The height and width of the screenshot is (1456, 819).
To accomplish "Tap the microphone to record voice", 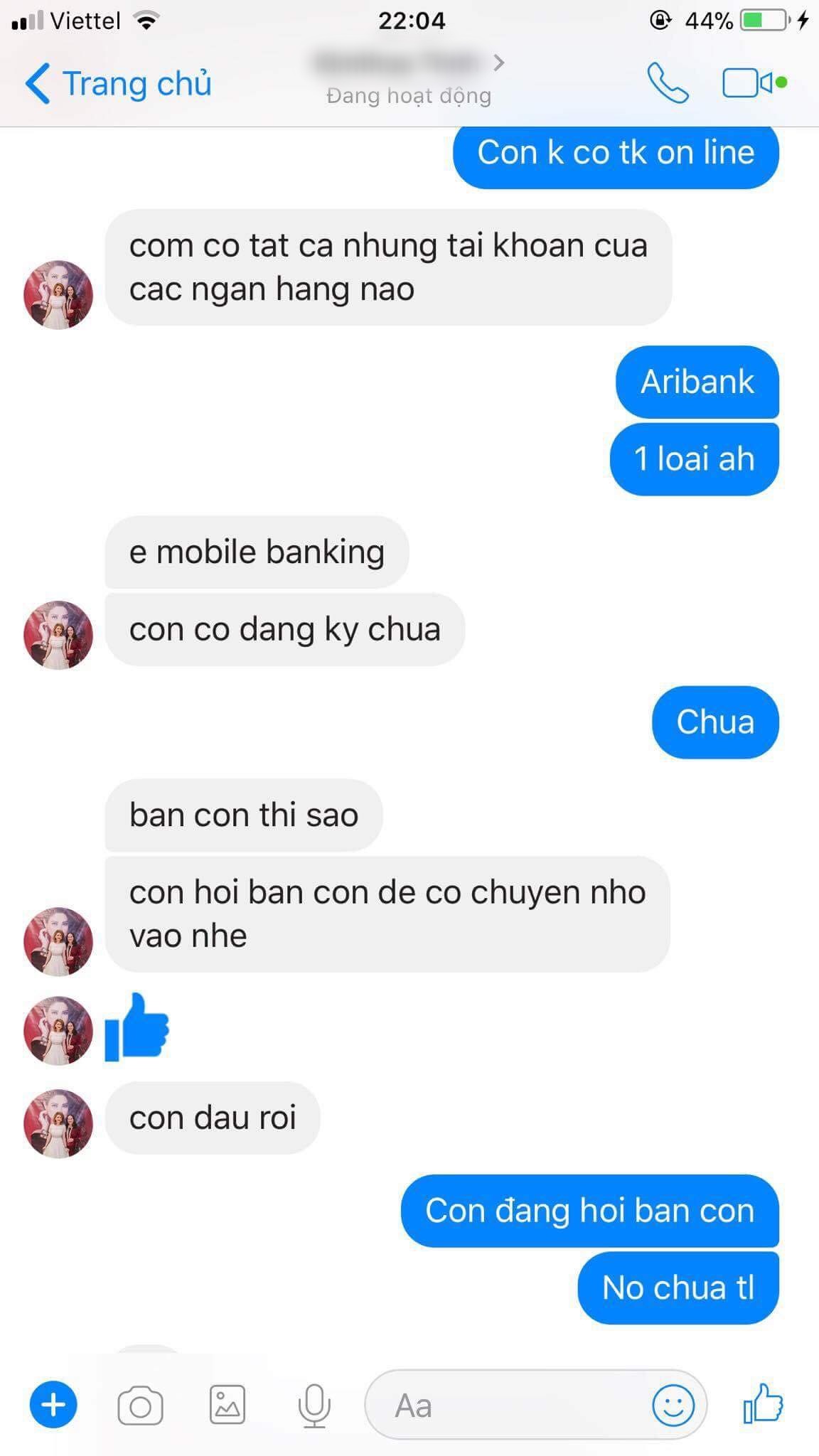I will tap(314, 1406).
